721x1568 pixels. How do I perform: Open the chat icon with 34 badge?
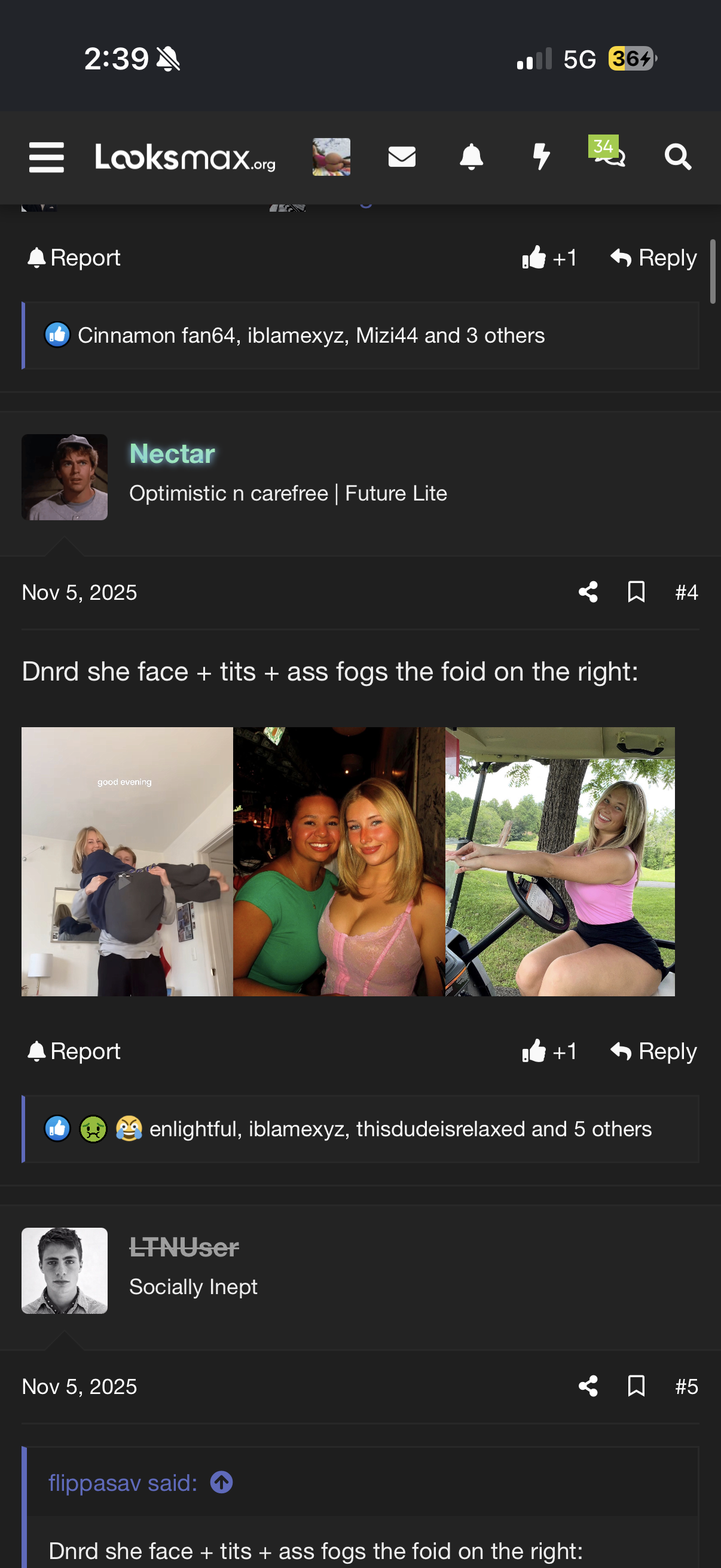pos(607,152)
